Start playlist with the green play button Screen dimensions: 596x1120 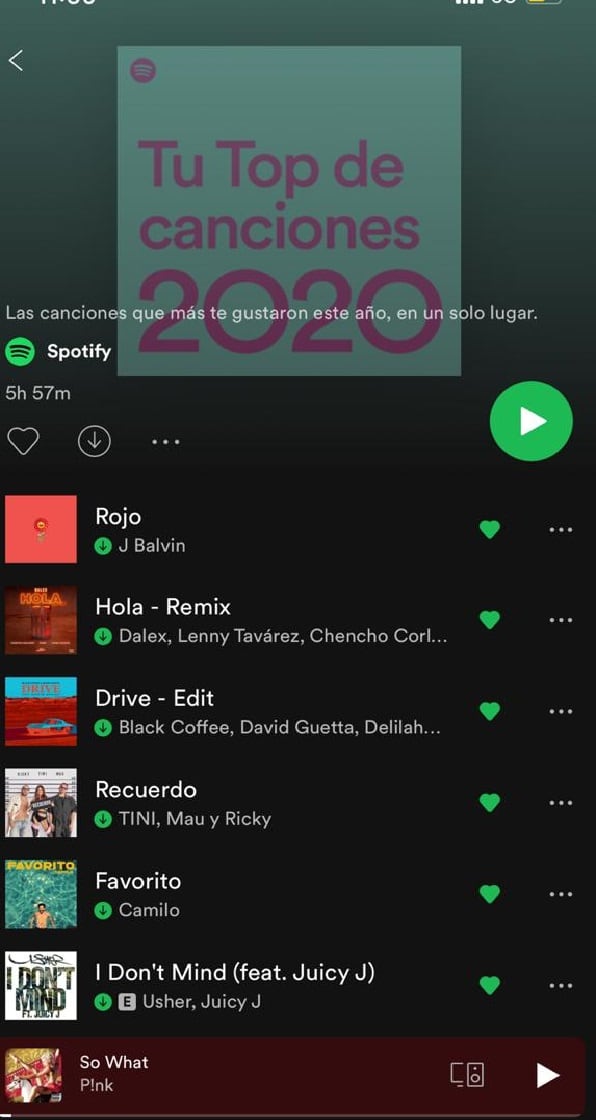click(x=531, y=421)
